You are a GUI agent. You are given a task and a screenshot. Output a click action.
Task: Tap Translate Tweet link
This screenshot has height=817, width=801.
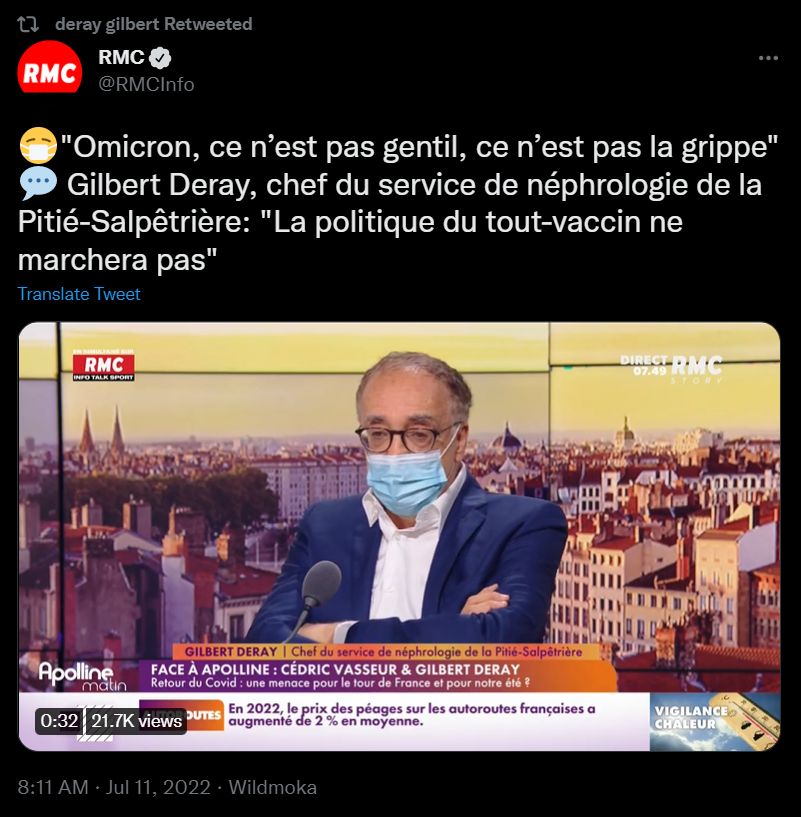coord(79,294)
